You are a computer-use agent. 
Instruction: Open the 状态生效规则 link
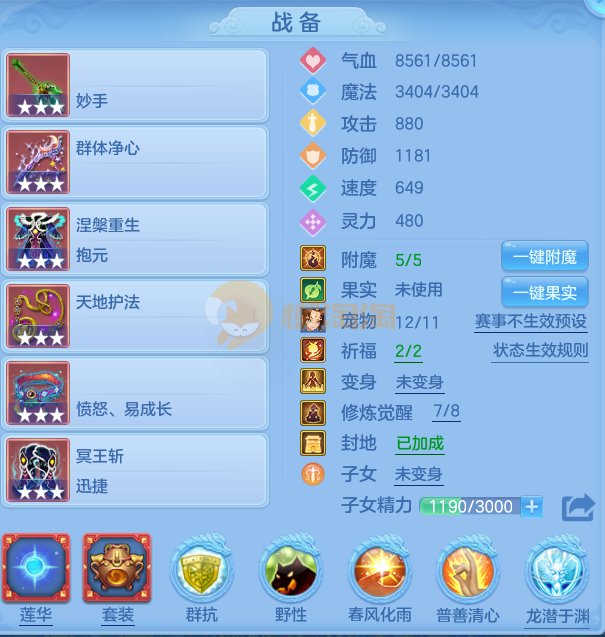[540, 351]
